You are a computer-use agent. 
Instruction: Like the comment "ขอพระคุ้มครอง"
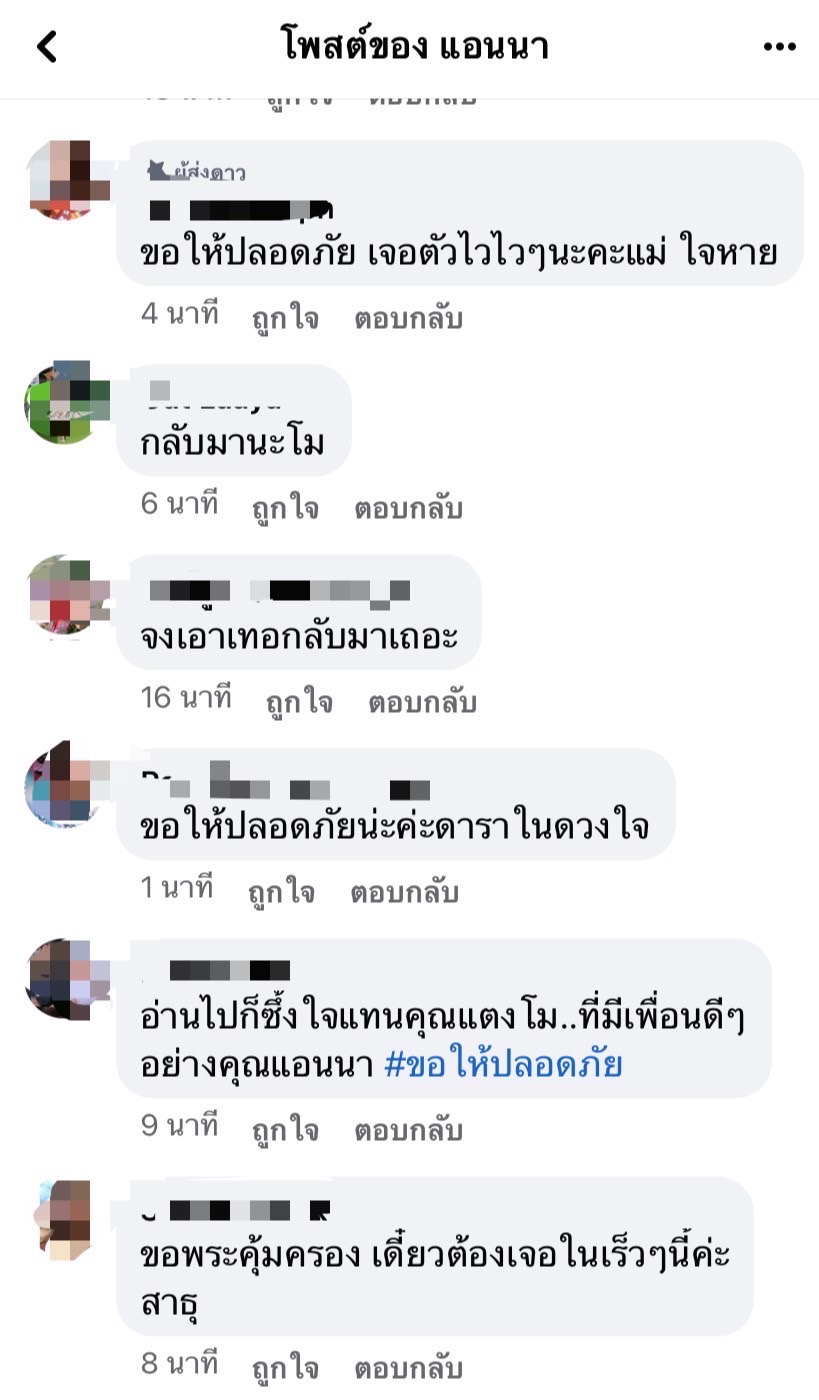(284, 1368)
